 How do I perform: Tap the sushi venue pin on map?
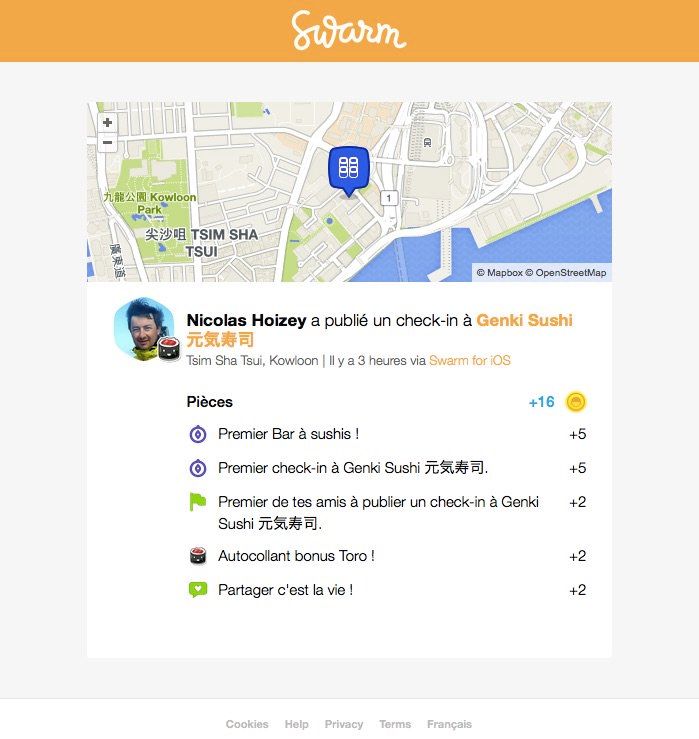[x=349, y=167]
